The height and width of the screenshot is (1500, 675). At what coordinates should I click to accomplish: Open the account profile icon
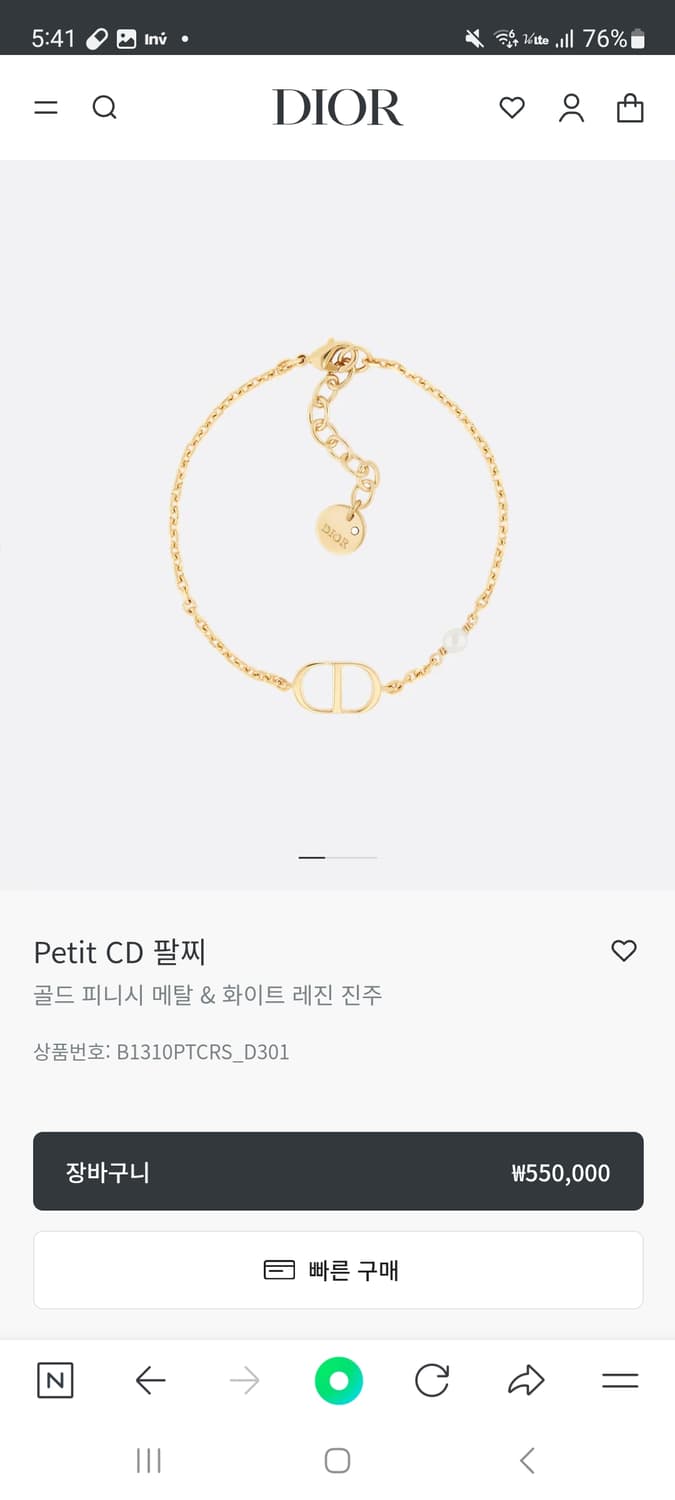tap(571, 107)
